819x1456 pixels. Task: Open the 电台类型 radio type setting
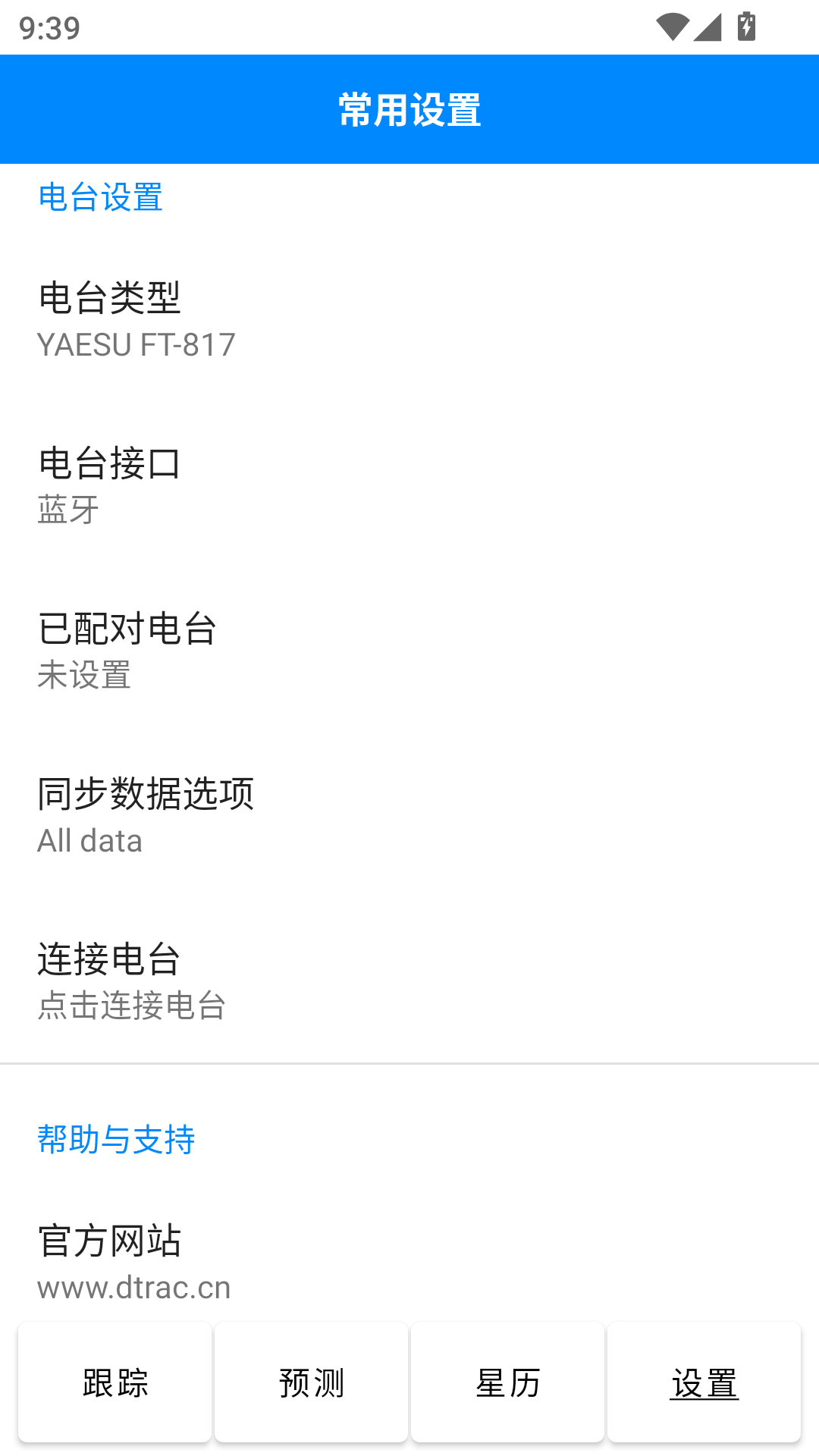point(409,319)
